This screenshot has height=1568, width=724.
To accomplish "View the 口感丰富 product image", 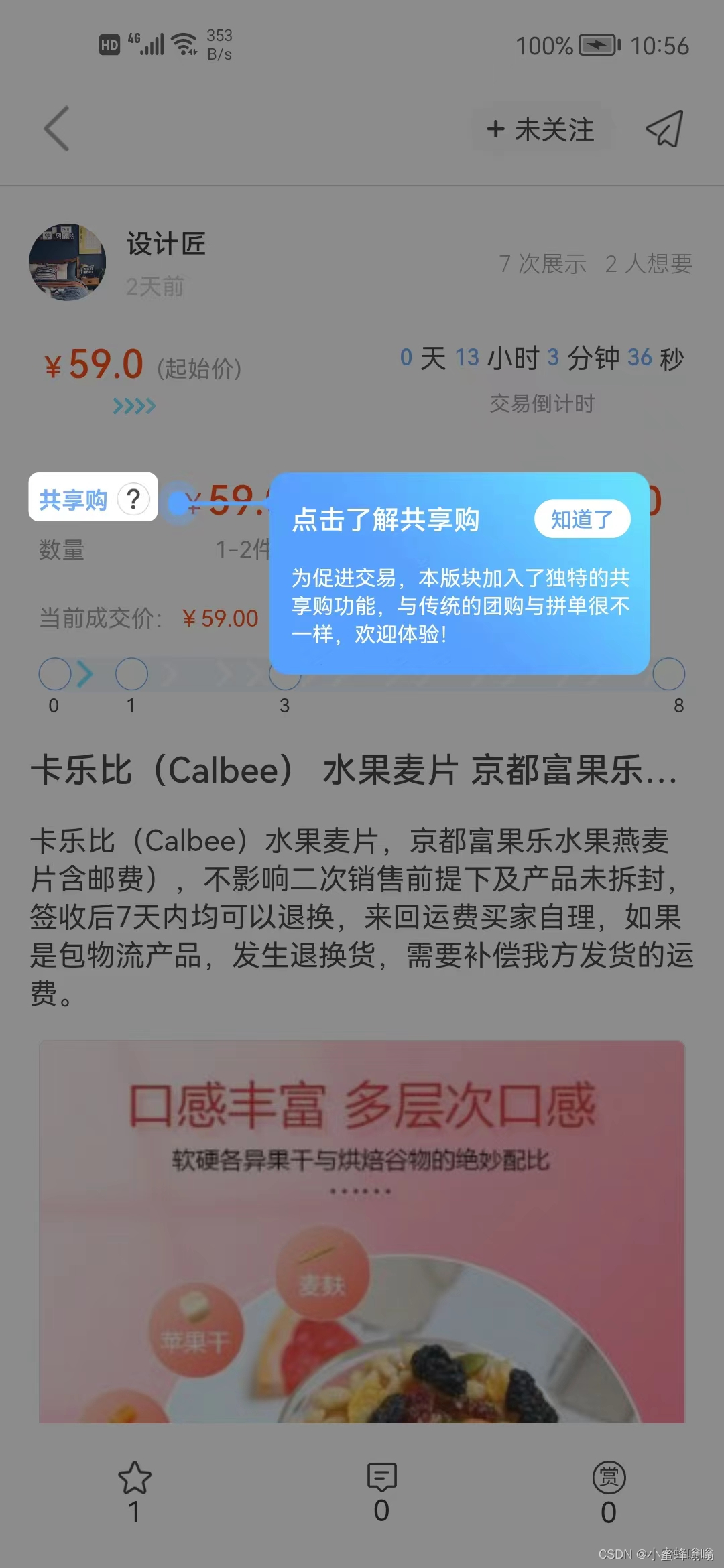I will pos(361,1232).
